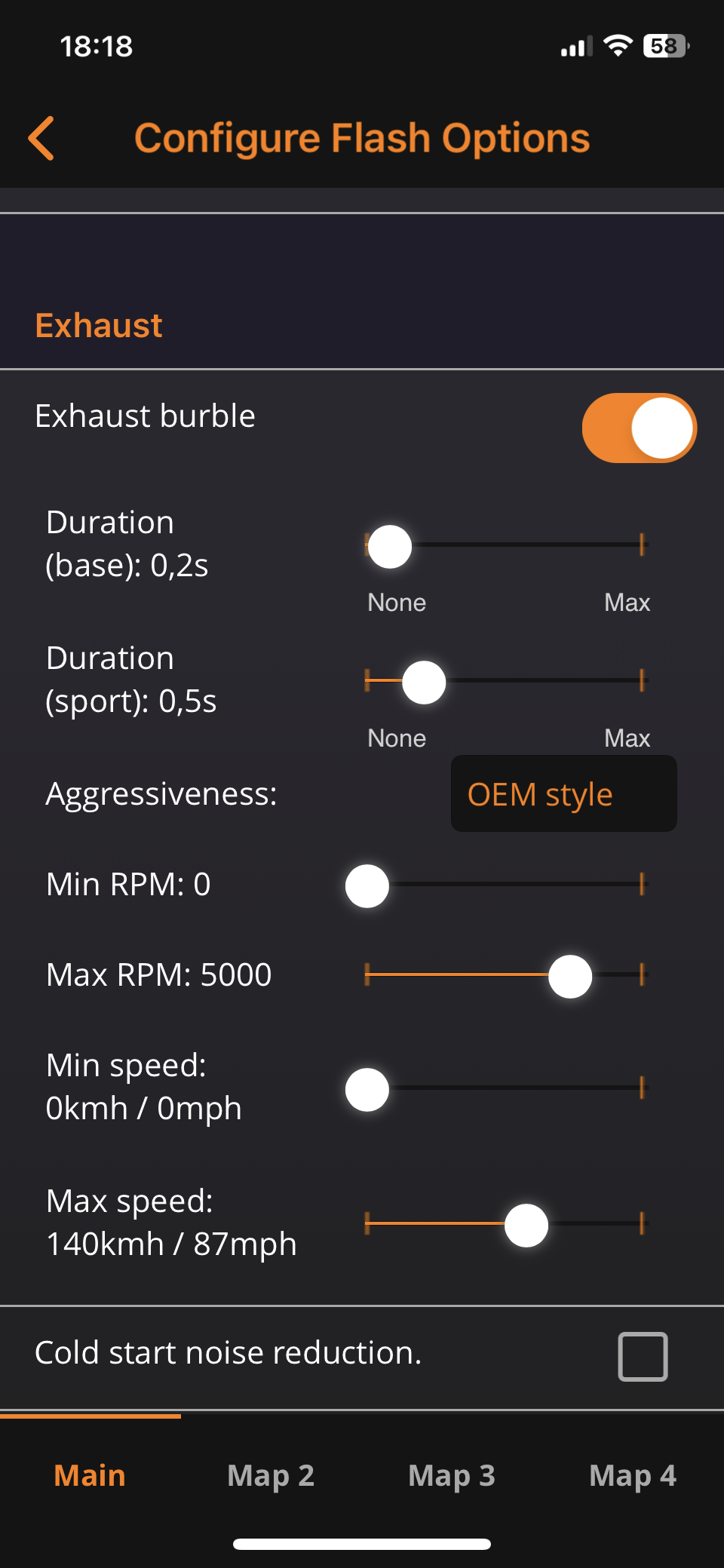Switch to the Map 2 tab
This screenshot has width=724, height=1568.
(271, 1475)
